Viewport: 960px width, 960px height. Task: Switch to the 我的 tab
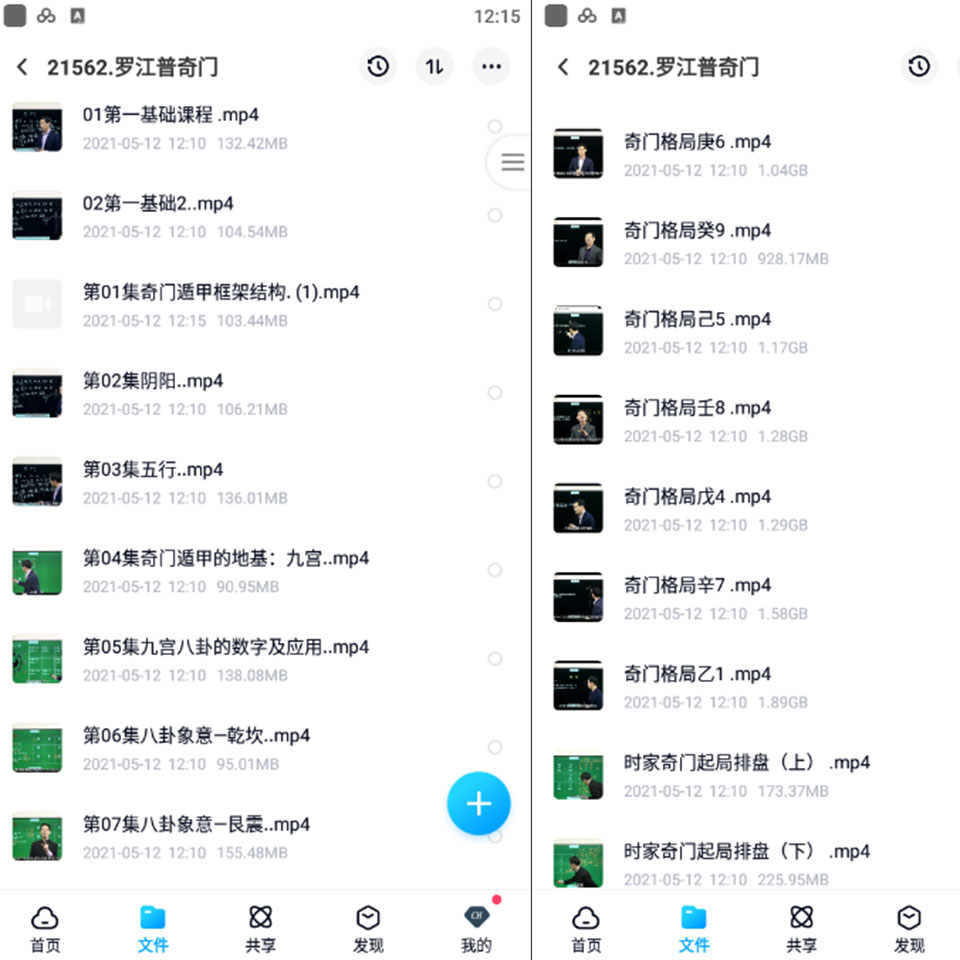pyautogui.click(x=476, y=929)
